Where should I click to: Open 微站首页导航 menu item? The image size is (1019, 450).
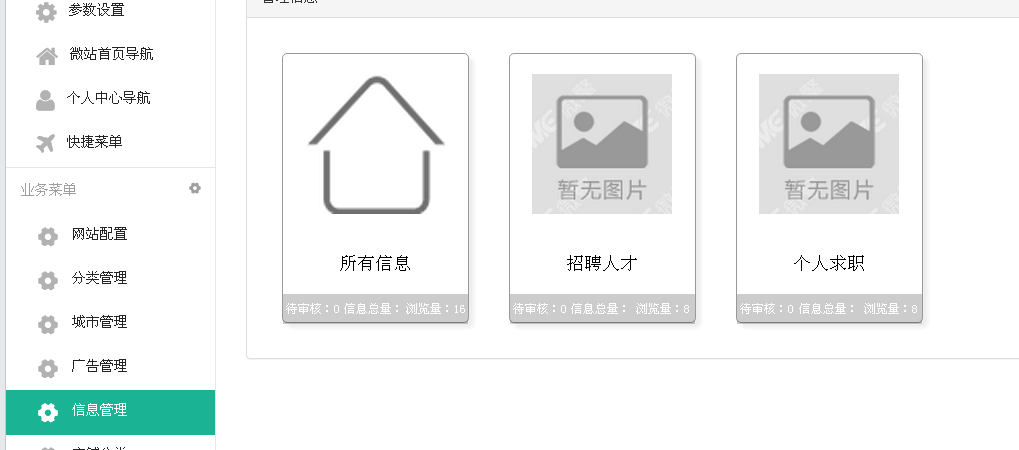pyautogui.click(x=110, y=55)
